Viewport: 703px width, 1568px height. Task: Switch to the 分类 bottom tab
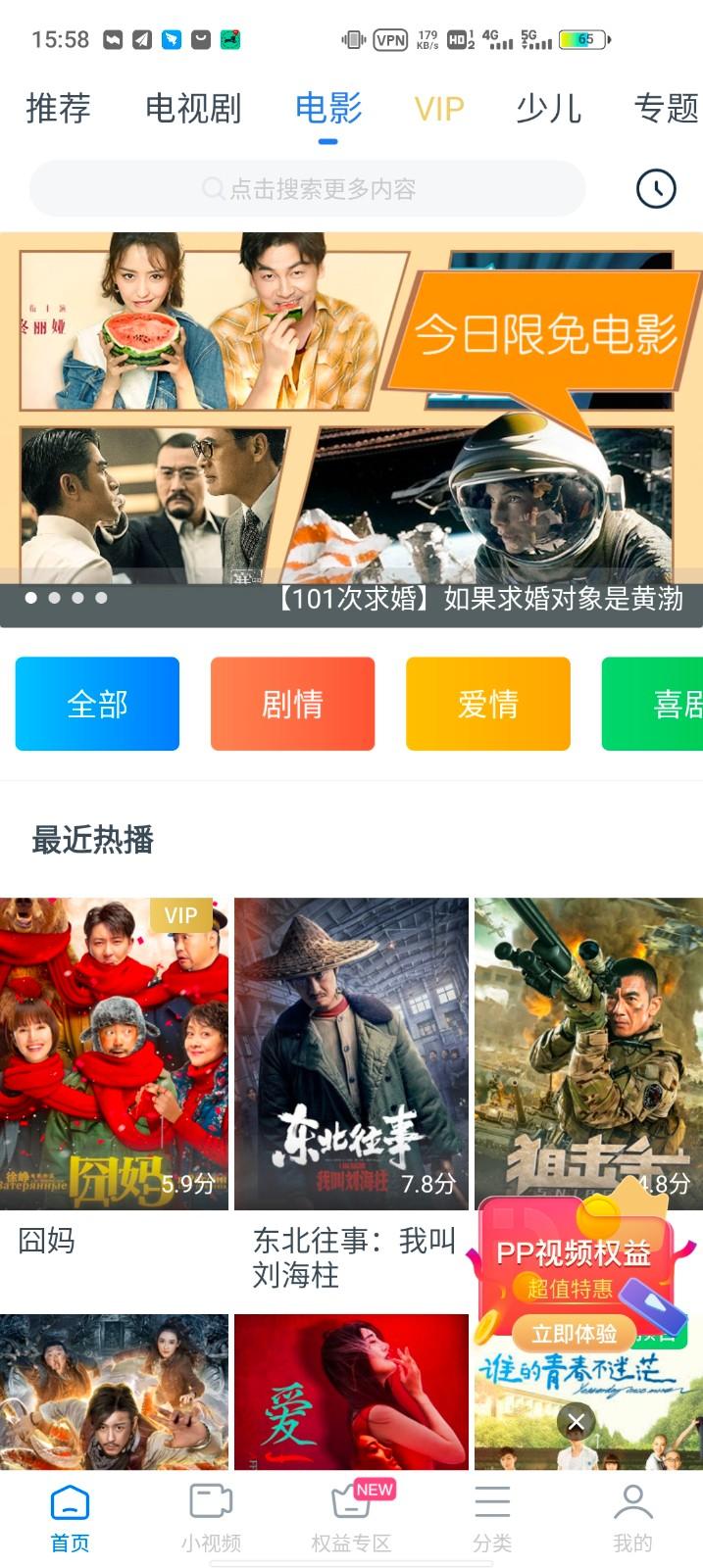(x=492, y=1517)
